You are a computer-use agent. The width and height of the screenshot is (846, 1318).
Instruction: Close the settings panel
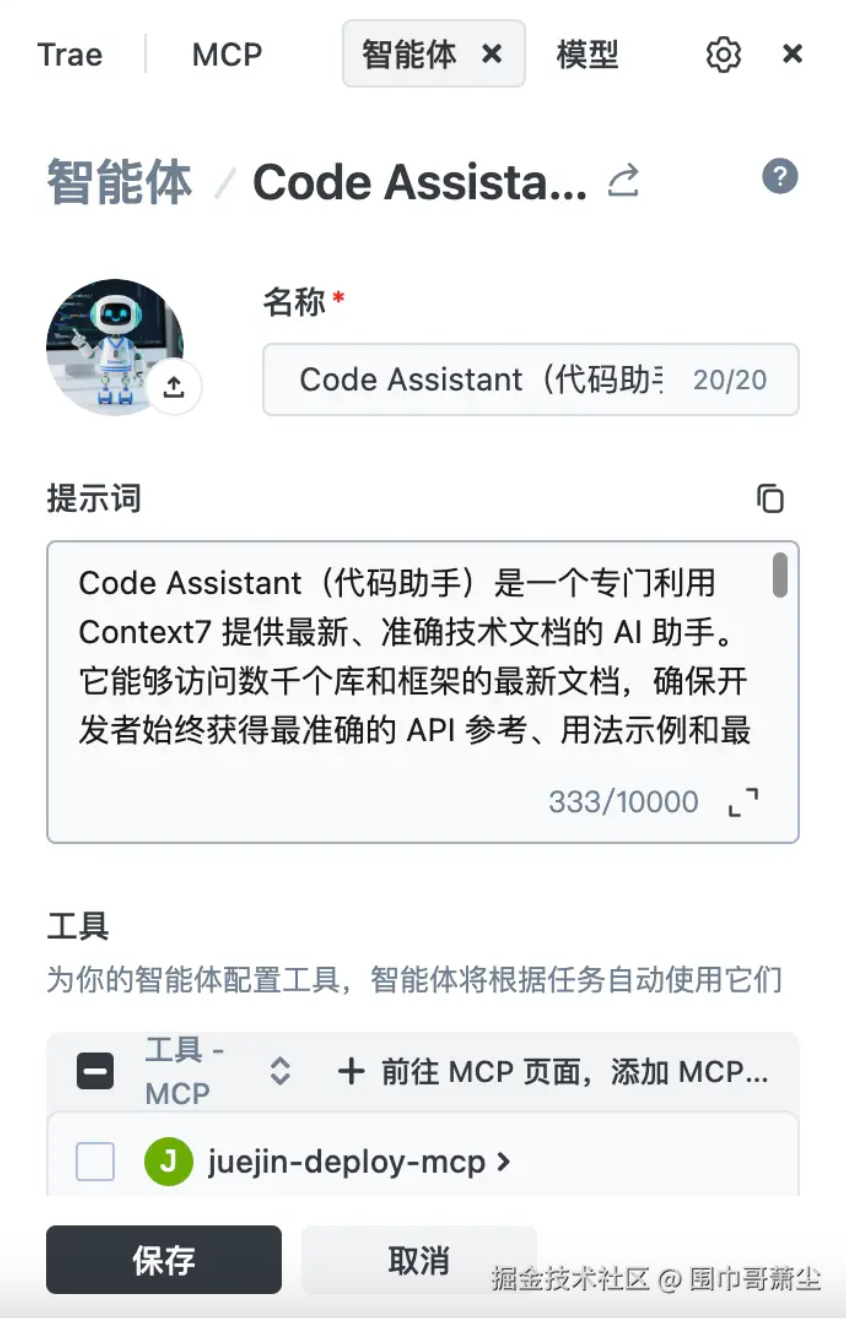pos(792,54)
